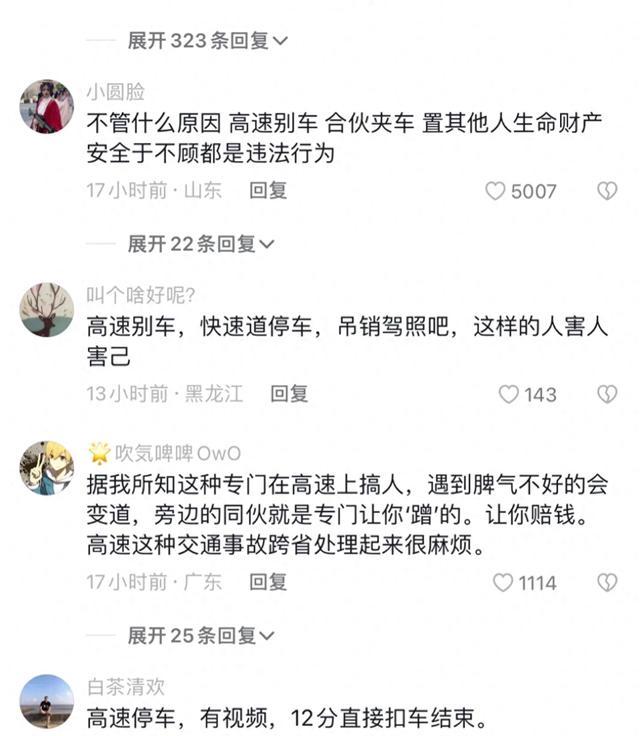Open 吹気啤啤OwO's profile avatar
Image resolution: width=640 pixels, height=736 pixels.
[46, 467]
